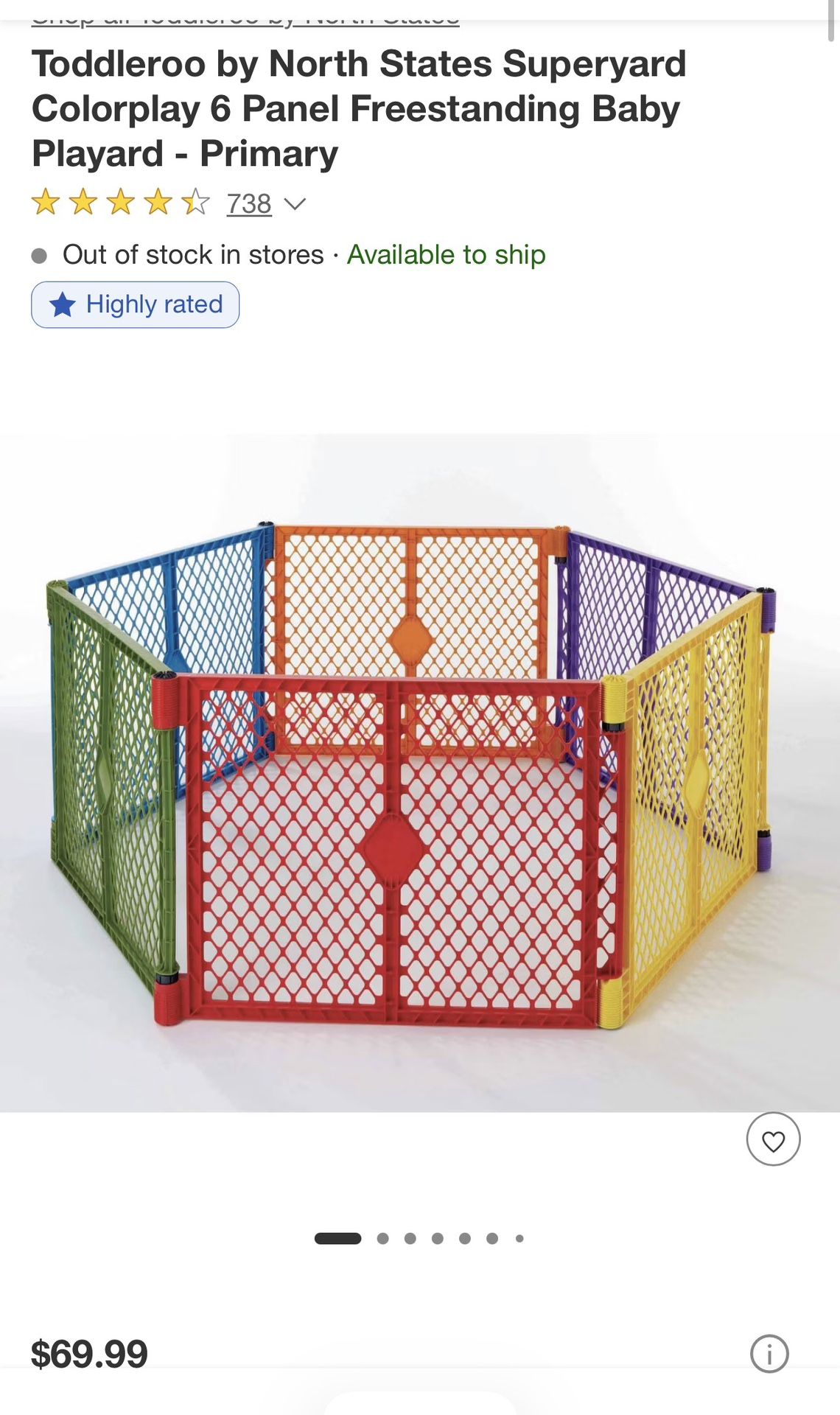
Task: Click the gray out-of-stock status dot
Action: tap(40, 255)
